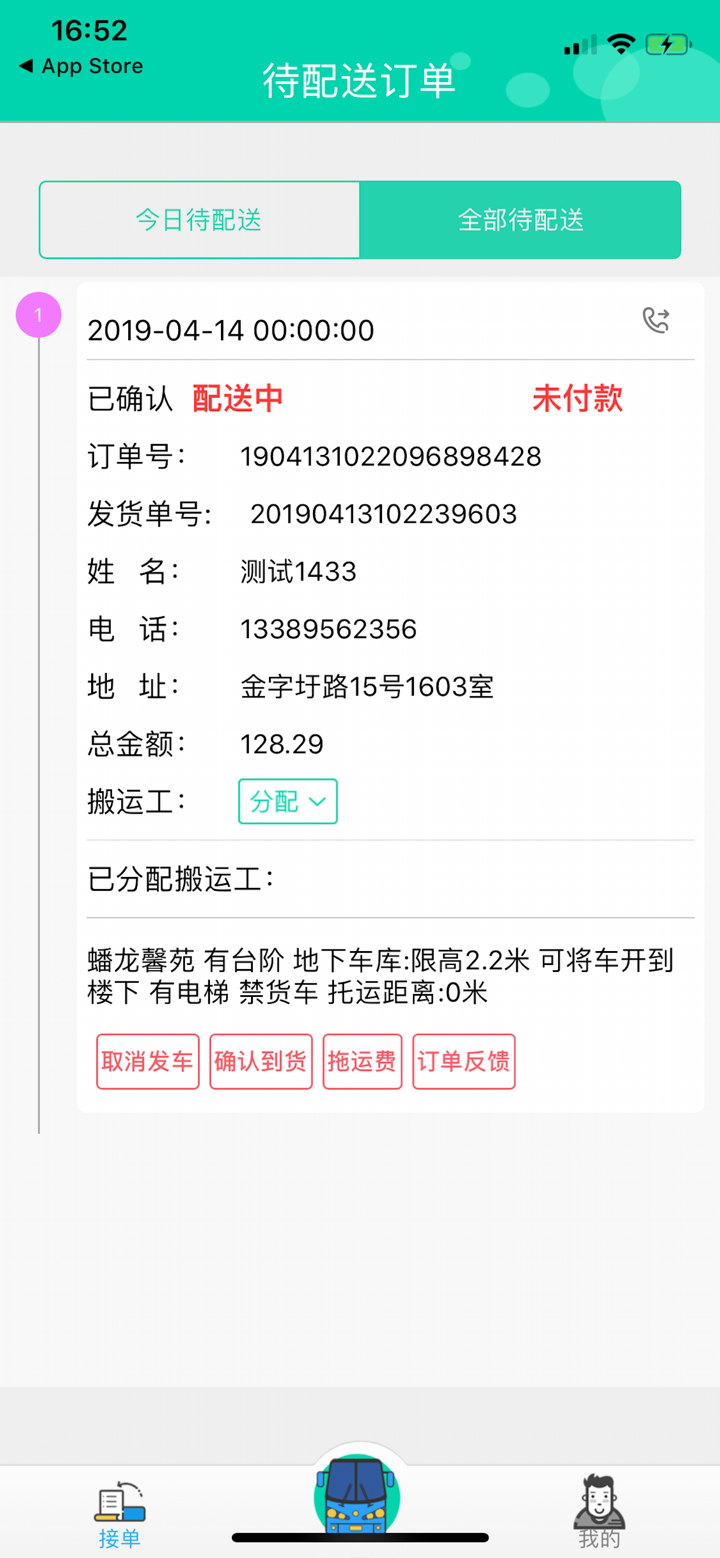This screenshot has height=1558, width=720.
Task: Open 订单反馈 to leave order feedback
Action: pyautogui.click(x=463, y=1061)
